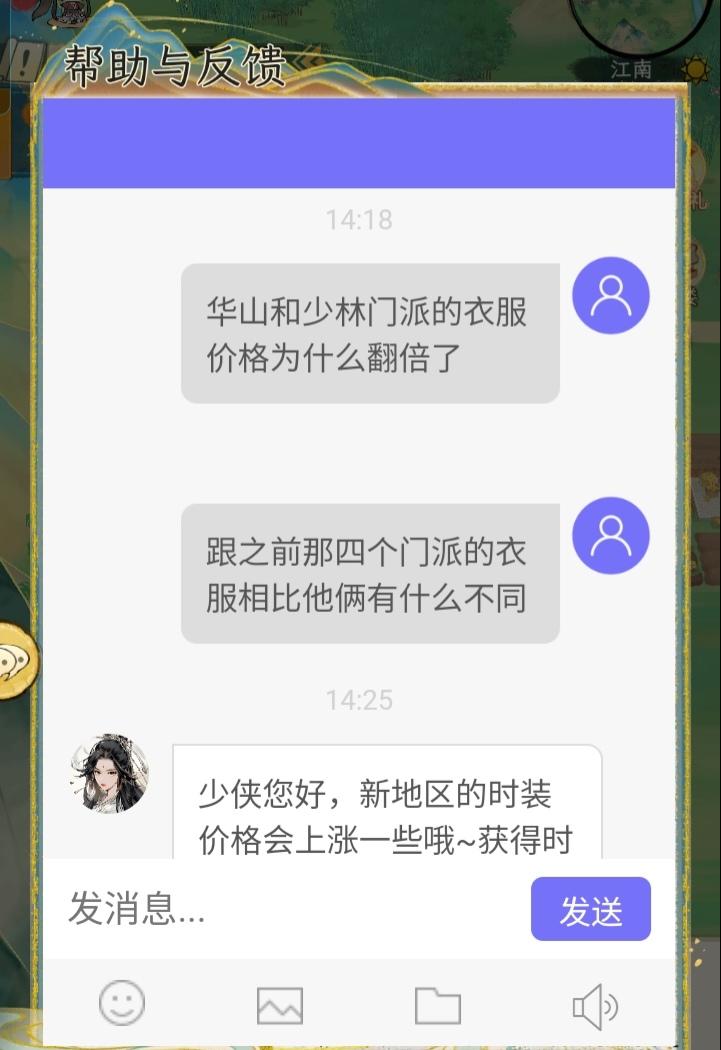Click the avatar beside the second user message
The image size is (721, 1050).
tap(610, 536)
